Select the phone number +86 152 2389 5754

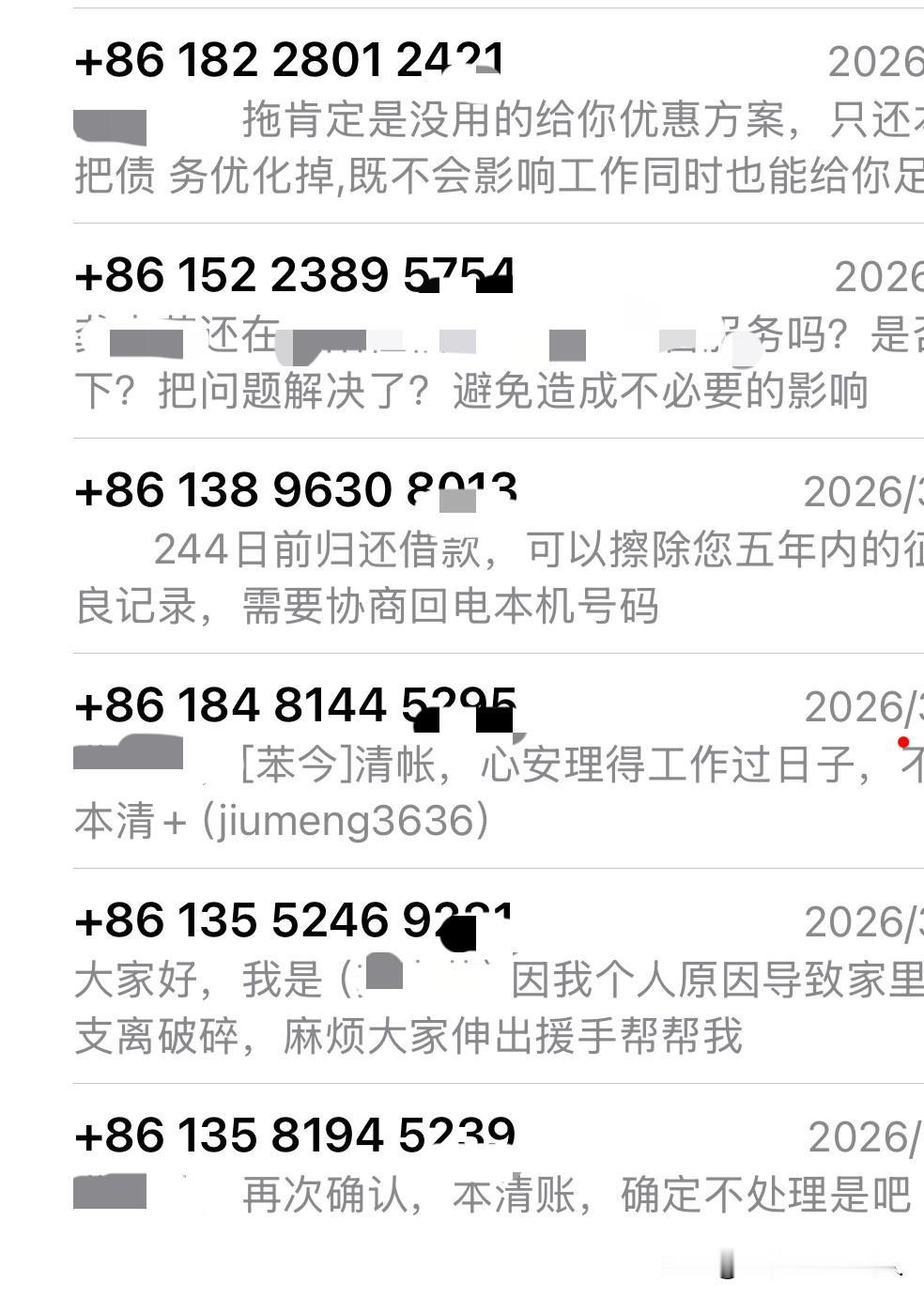coord(296,275)
